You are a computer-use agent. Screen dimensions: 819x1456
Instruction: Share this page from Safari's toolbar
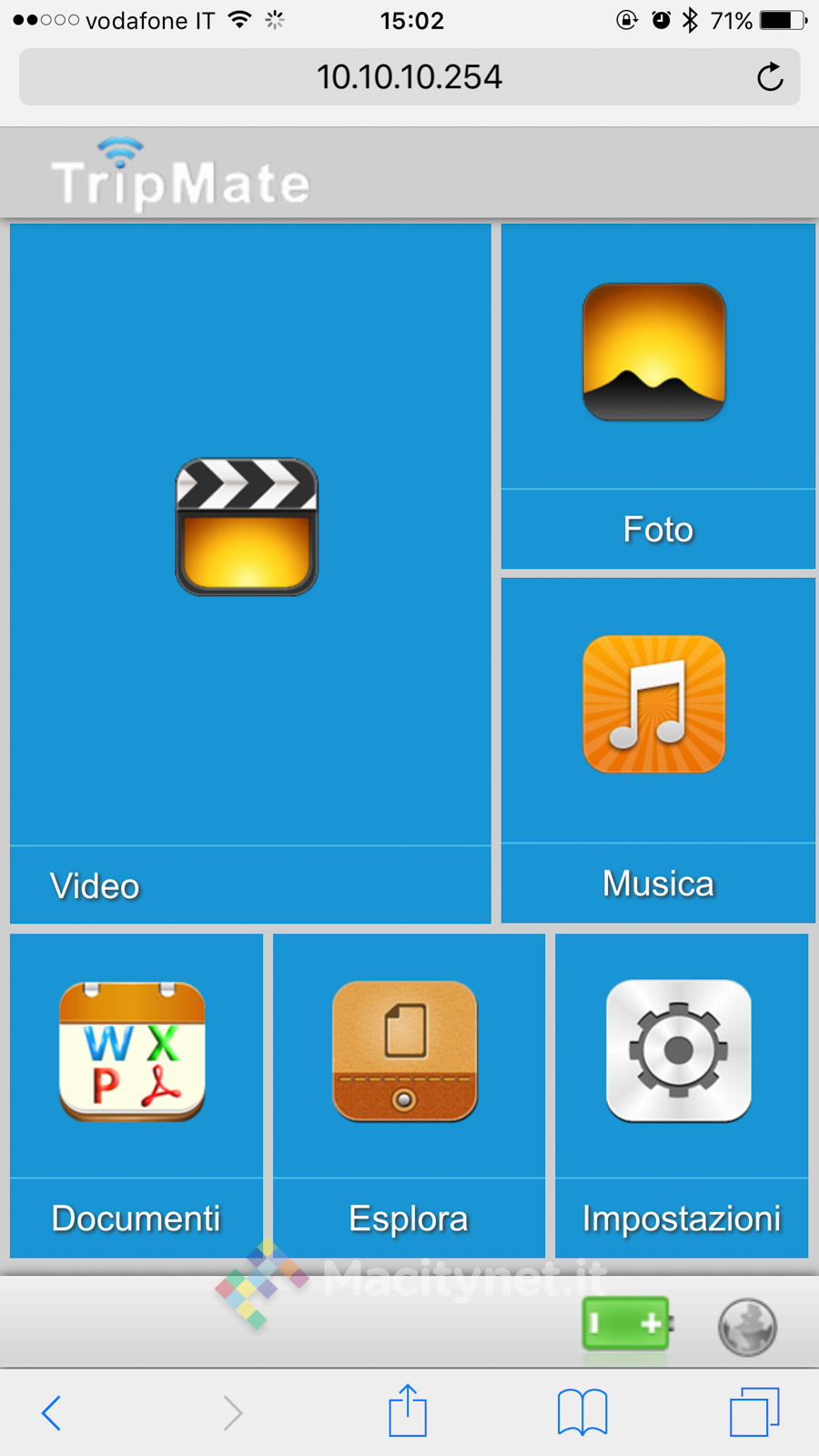(408, 1411)
